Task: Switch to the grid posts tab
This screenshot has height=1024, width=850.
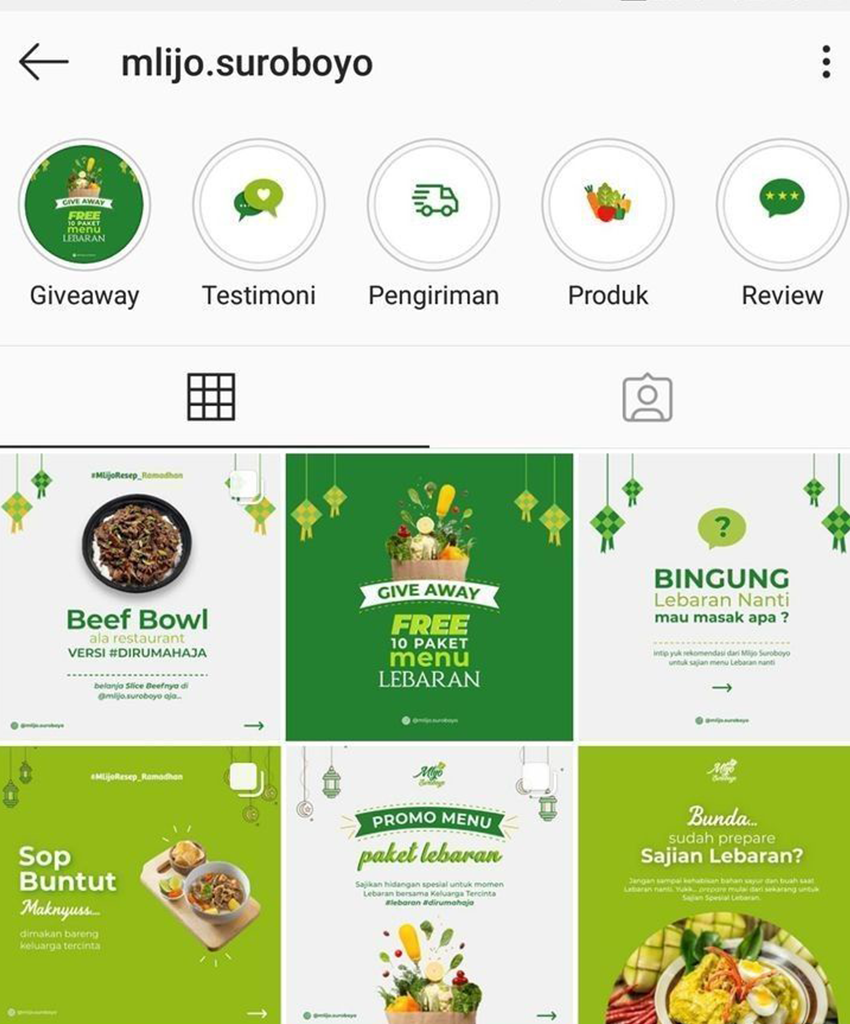Action: [x=211, y=397]
